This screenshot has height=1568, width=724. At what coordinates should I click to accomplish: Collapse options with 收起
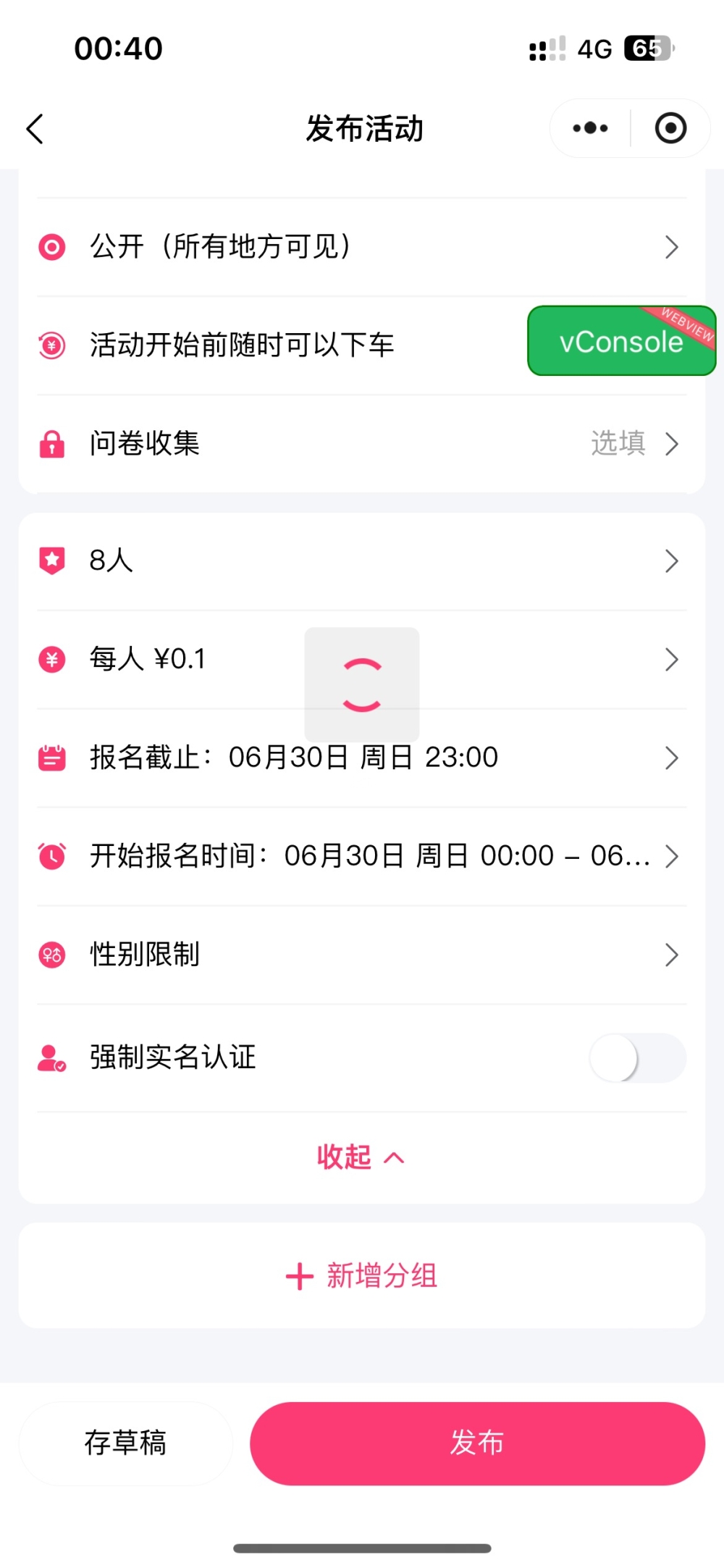tap(361, 1157)
